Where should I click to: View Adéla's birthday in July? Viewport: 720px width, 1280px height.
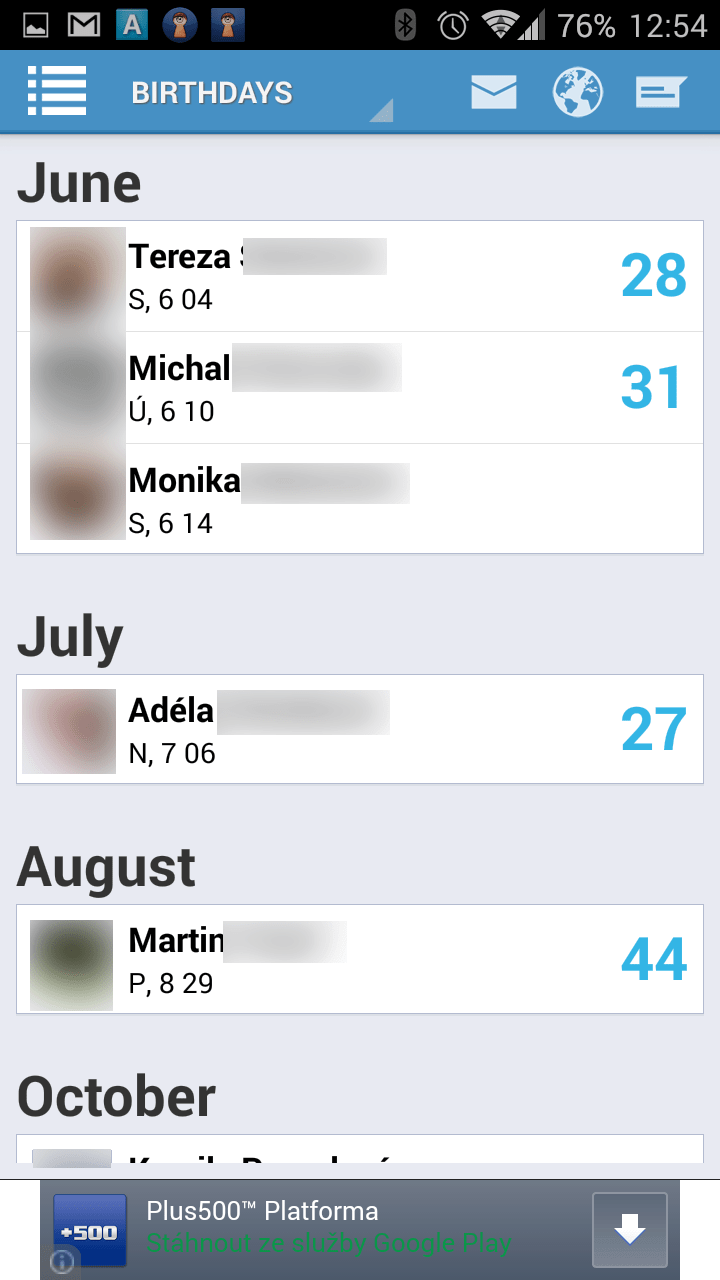(360, 730)
